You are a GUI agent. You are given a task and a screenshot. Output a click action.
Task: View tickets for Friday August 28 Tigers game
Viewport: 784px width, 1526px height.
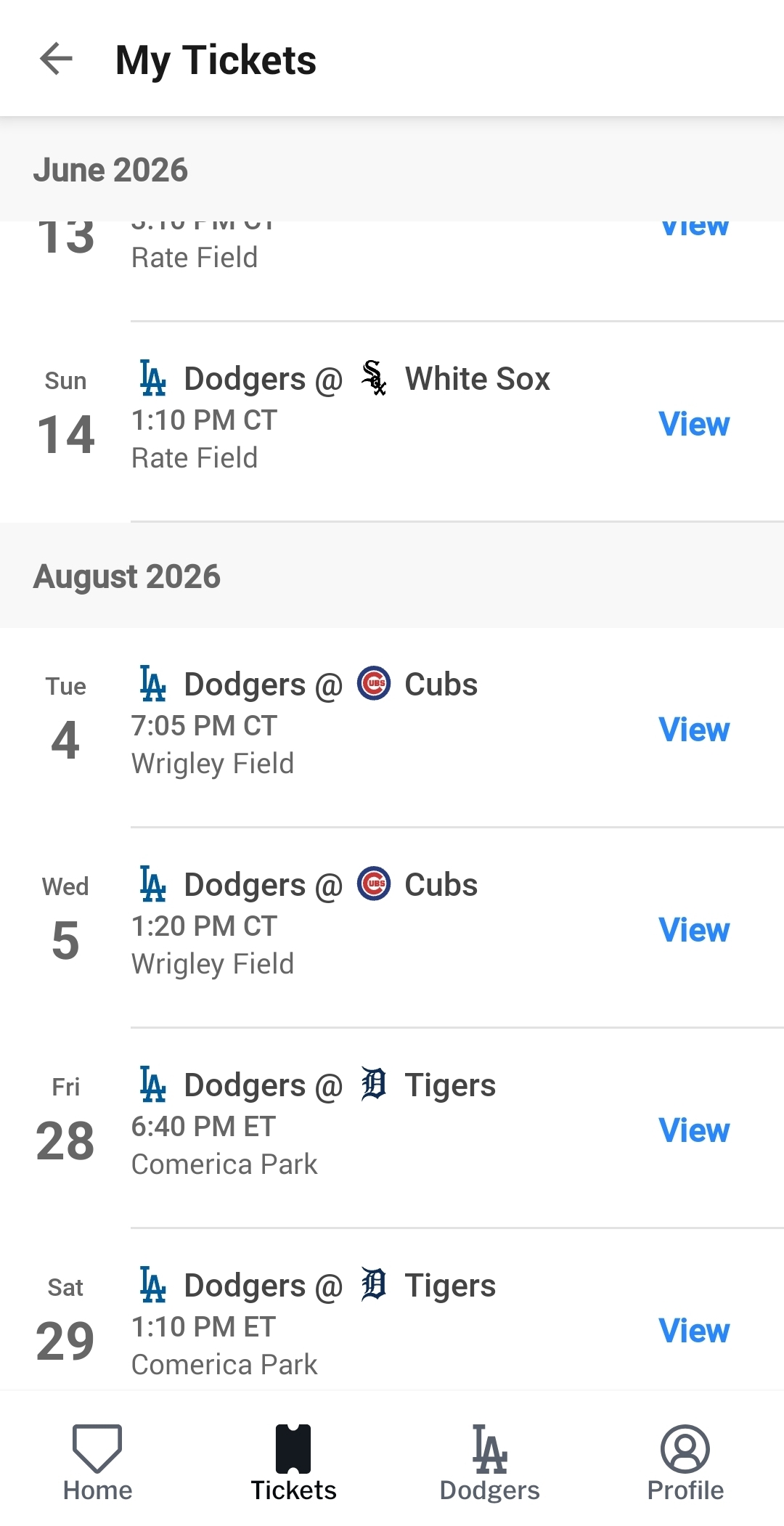pos(693,1130)
